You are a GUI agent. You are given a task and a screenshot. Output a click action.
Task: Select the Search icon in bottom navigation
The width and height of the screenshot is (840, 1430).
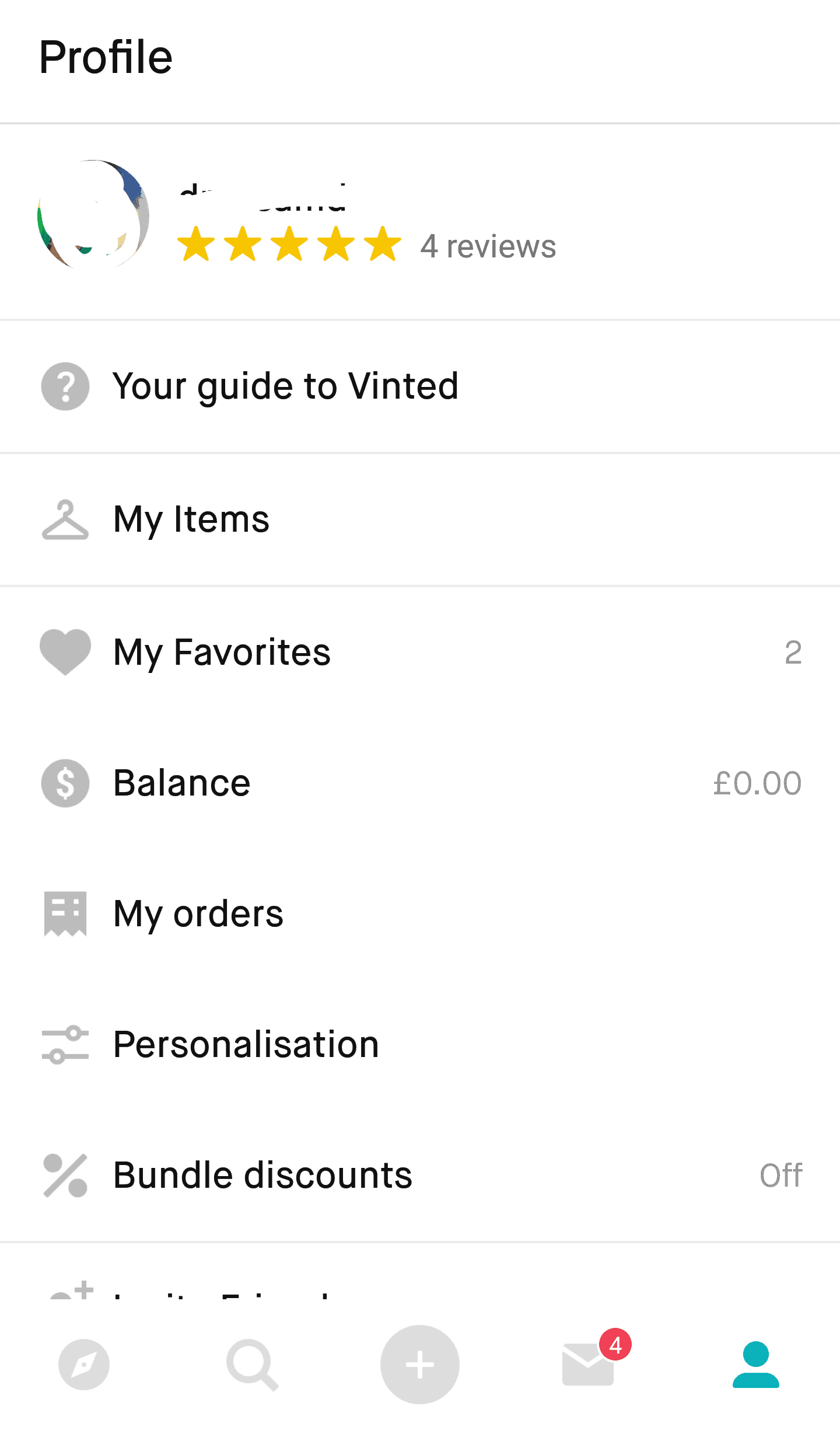pos(251,1364)
